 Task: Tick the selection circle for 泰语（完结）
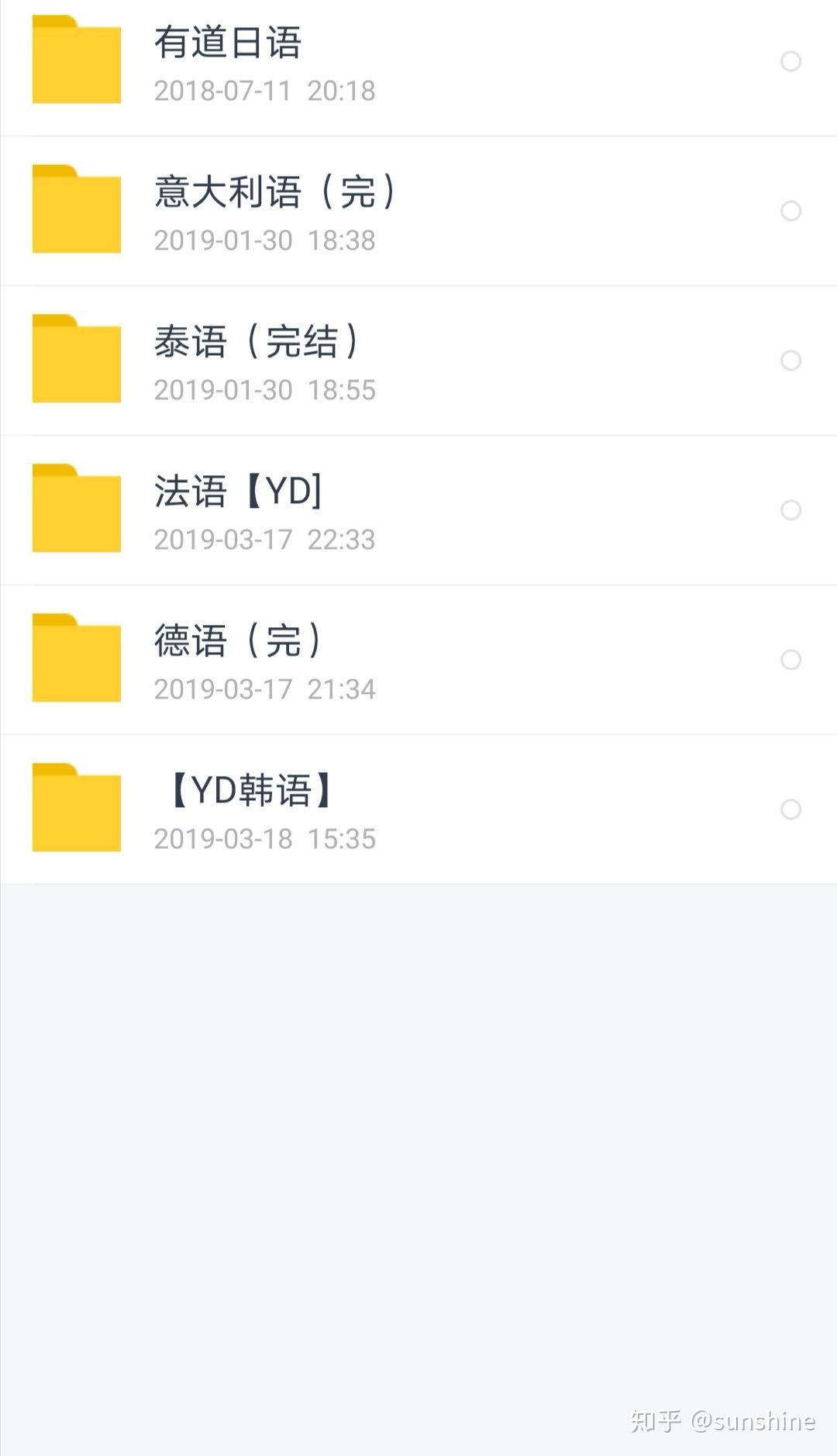click(x=790, y=361)
